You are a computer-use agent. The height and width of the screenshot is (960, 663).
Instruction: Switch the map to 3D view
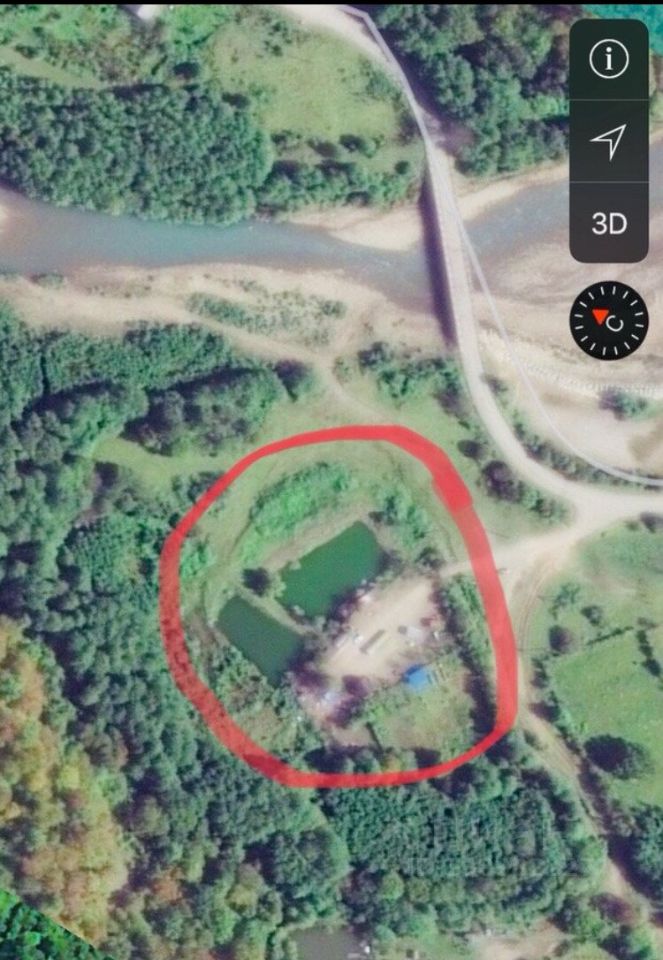pyautogui.click(x=608, y=222)
